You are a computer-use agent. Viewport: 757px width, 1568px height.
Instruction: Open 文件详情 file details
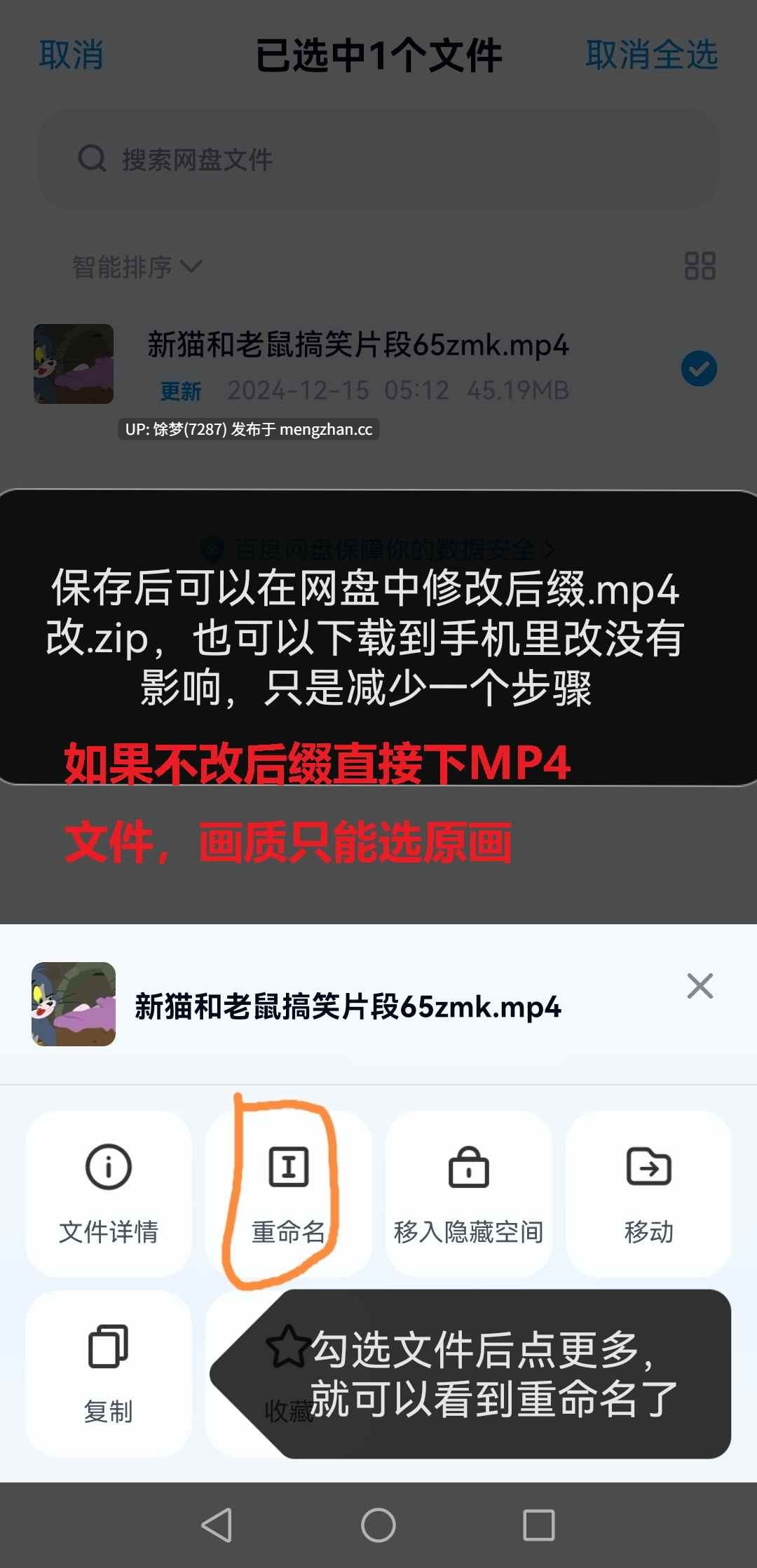(109, 1194)
